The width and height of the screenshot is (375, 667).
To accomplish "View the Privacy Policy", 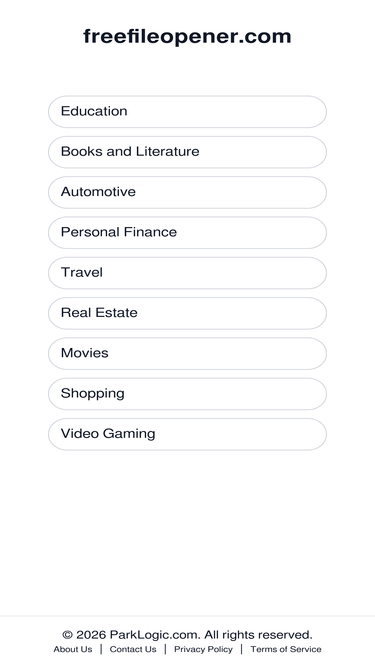I will pos(203,649).
